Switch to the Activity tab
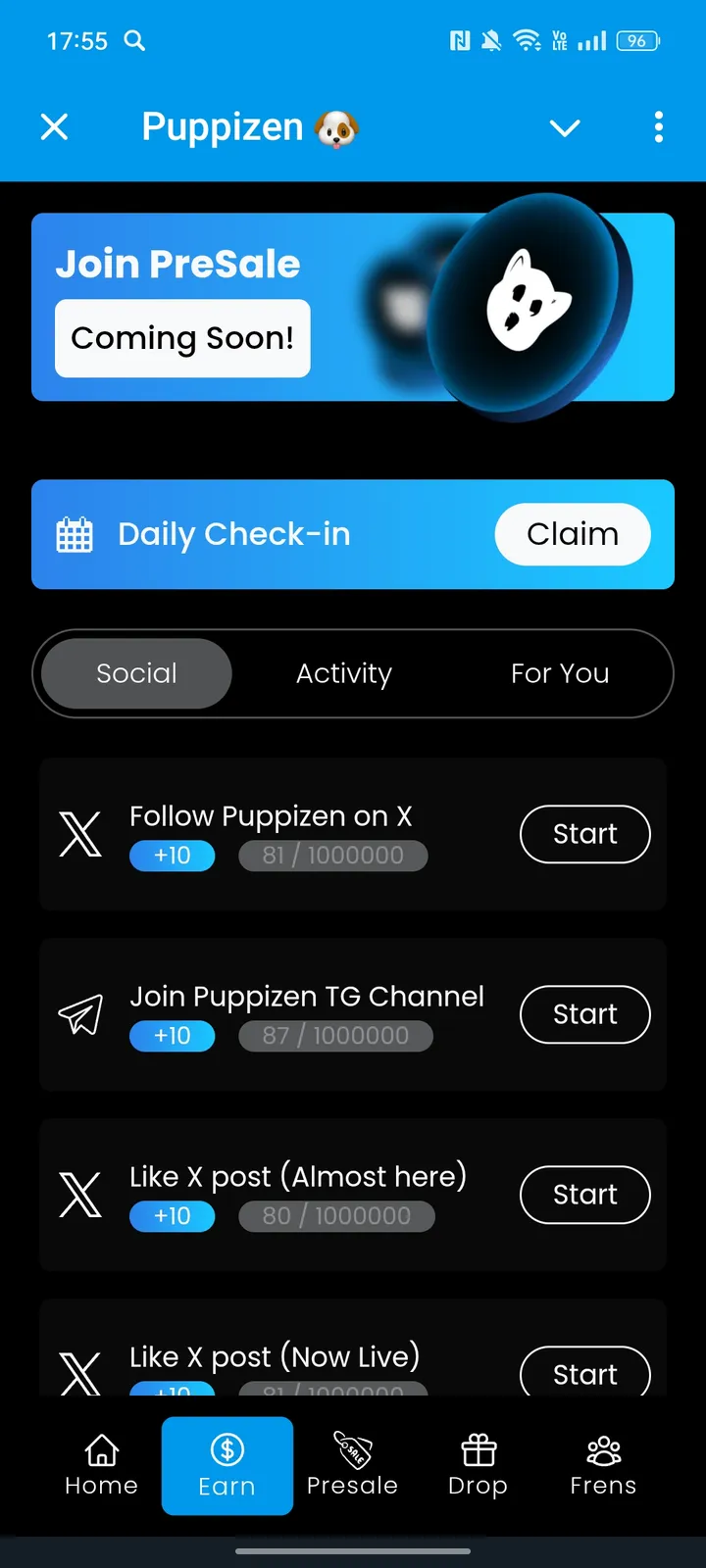 click(x=344, y=673)
